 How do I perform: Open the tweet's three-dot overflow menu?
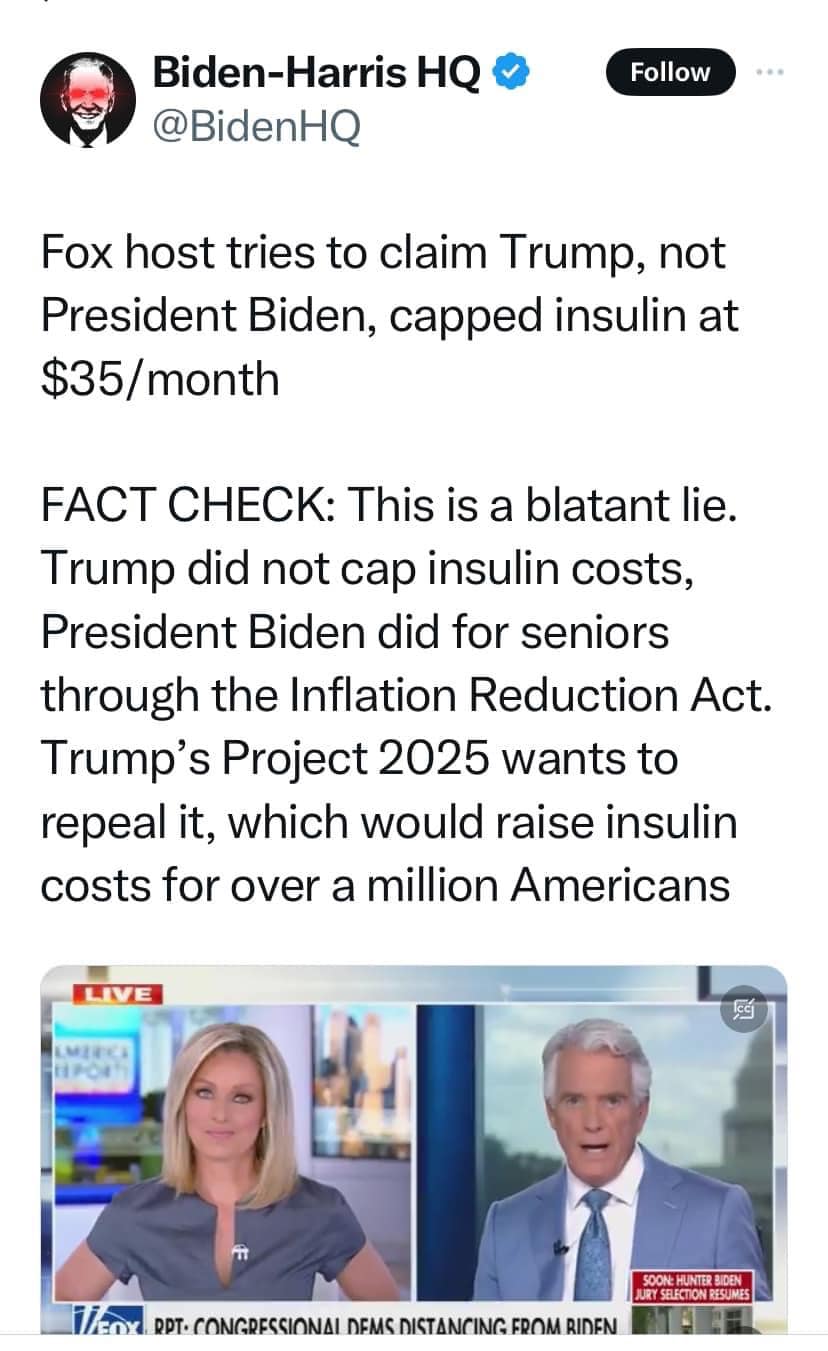click(x=772, y=73)
